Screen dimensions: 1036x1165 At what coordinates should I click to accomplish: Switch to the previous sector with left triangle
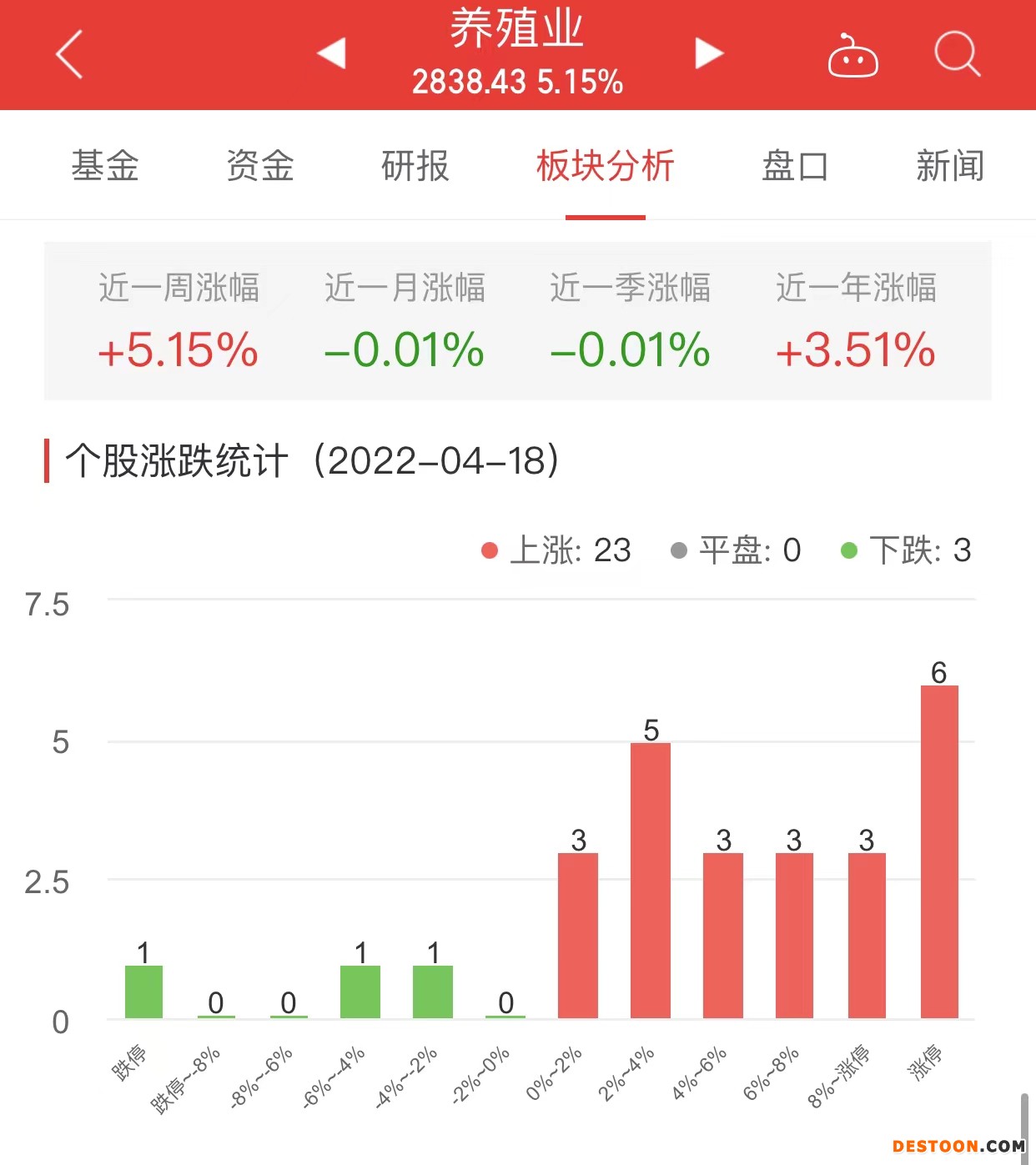click(x=331, y=53)
